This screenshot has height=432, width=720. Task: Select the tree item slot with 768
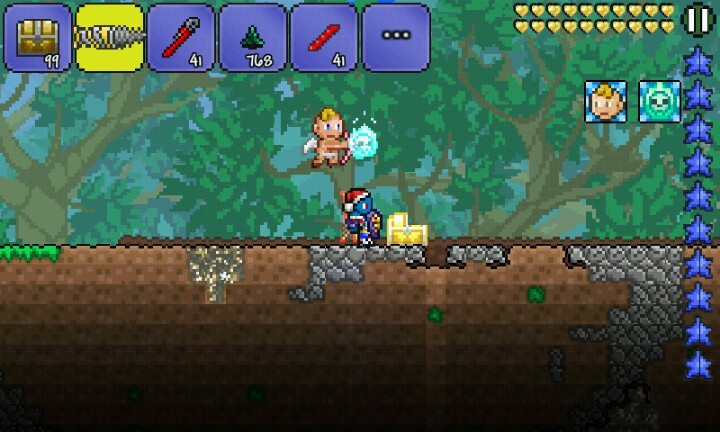[x=252, y=38]
